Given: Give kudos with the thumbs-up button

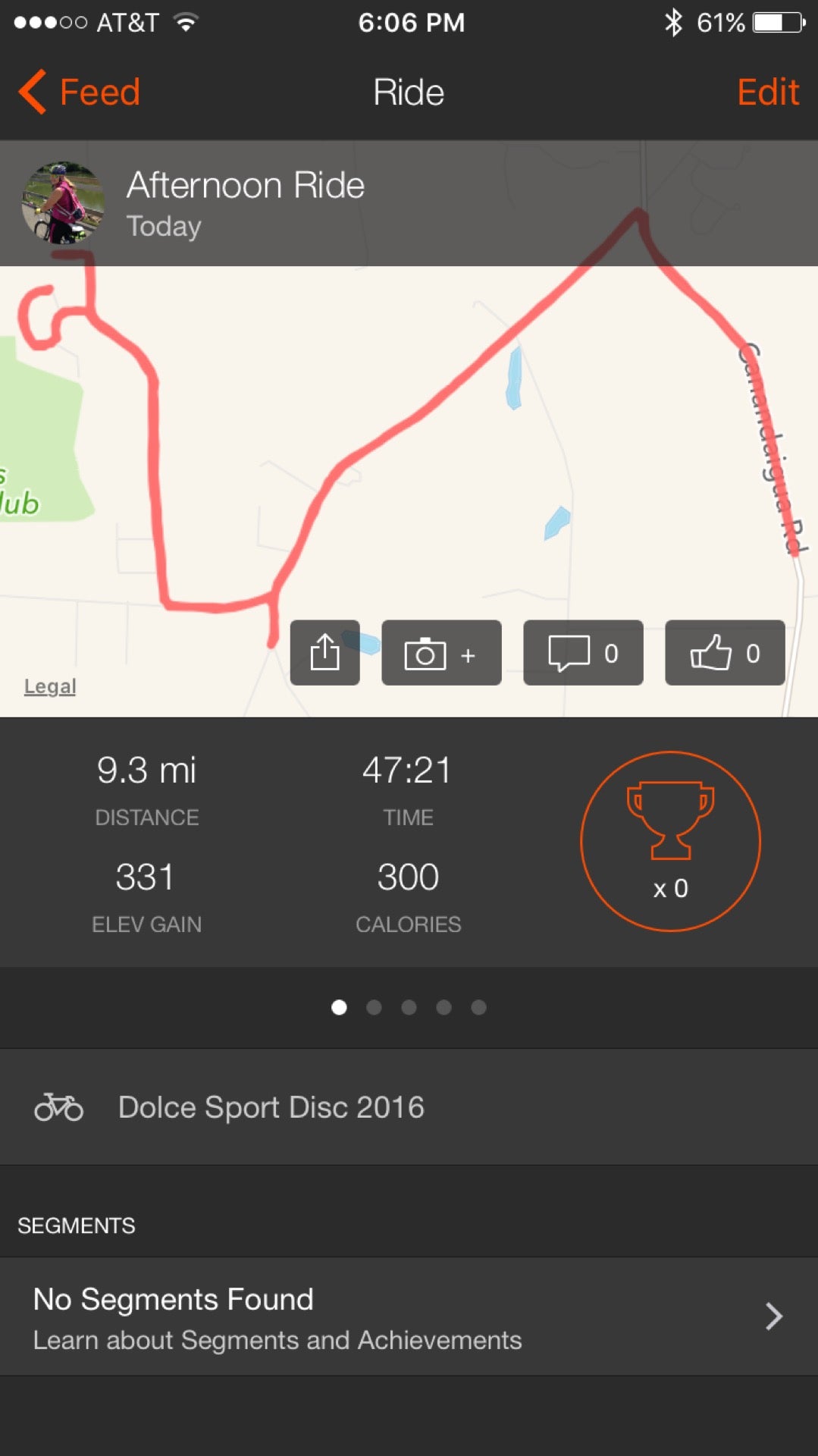Looking at the screenshot, I should pyautogui.click(x=724, y=652).
